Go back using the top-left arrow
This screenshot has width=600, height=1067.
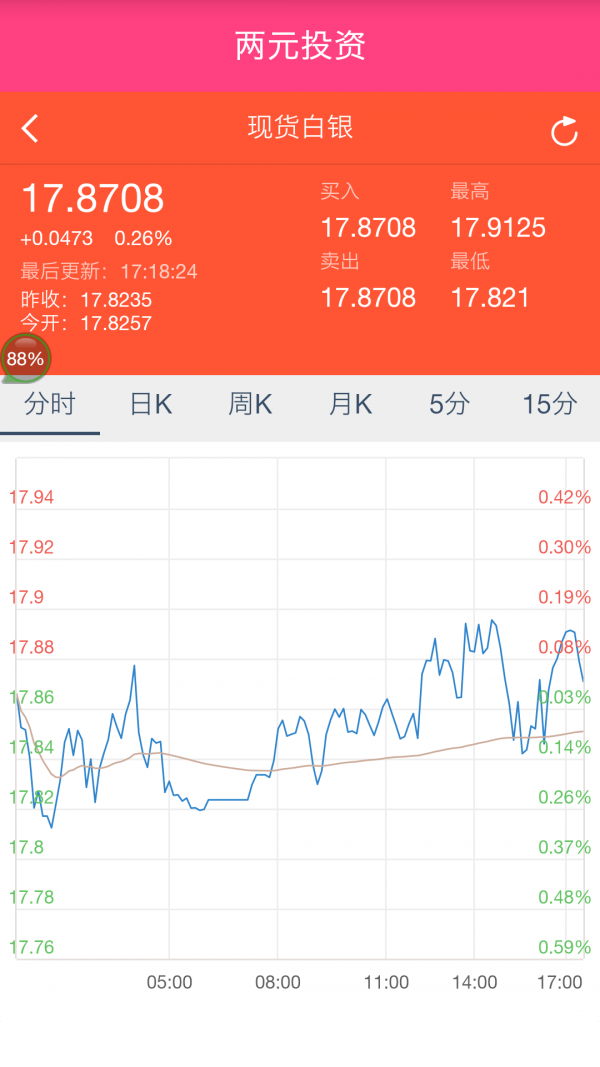pyautogui.click(x=30, y=128)
